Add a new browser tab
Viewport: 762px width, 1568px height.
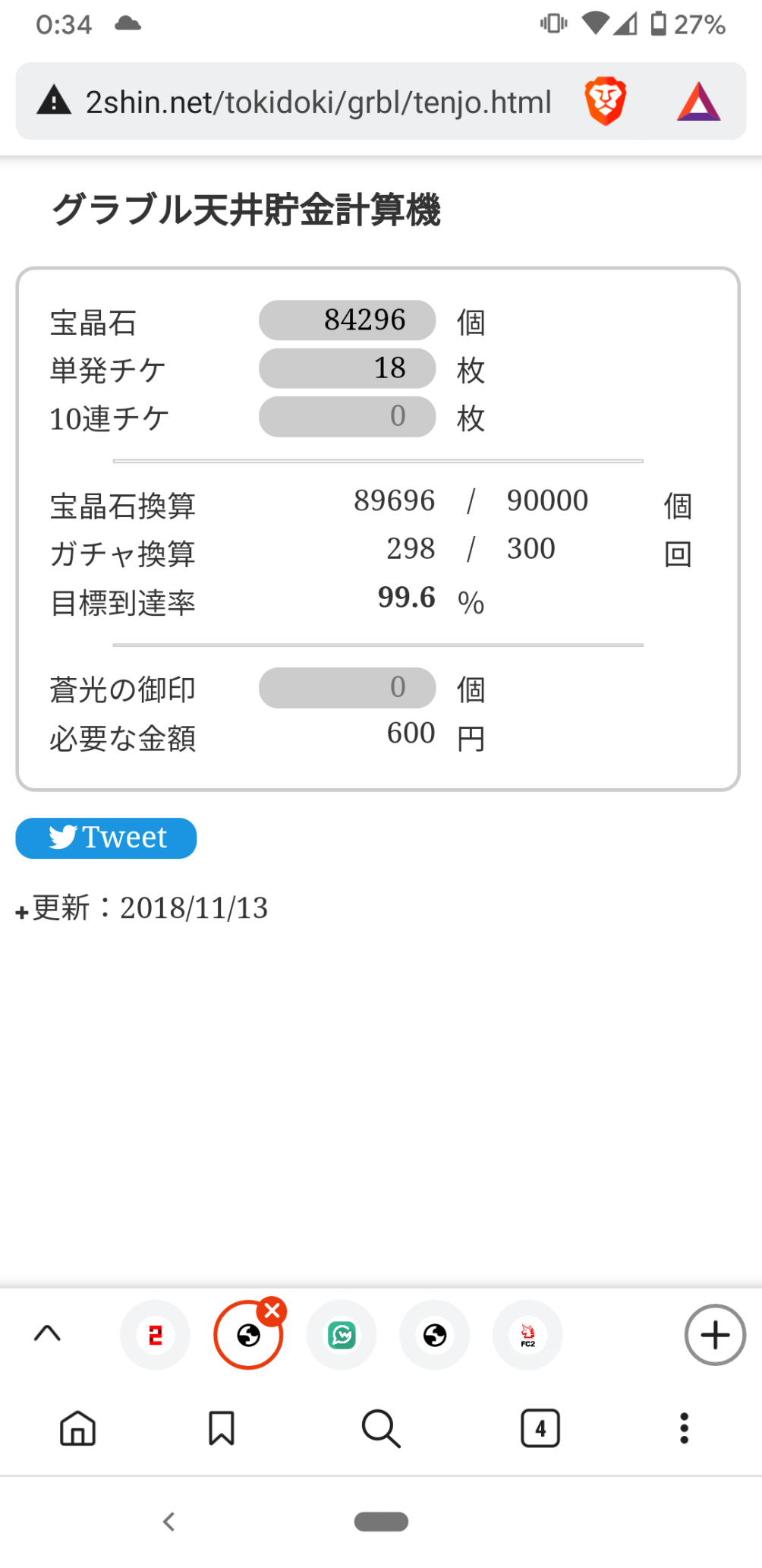tap(715, 1335)
